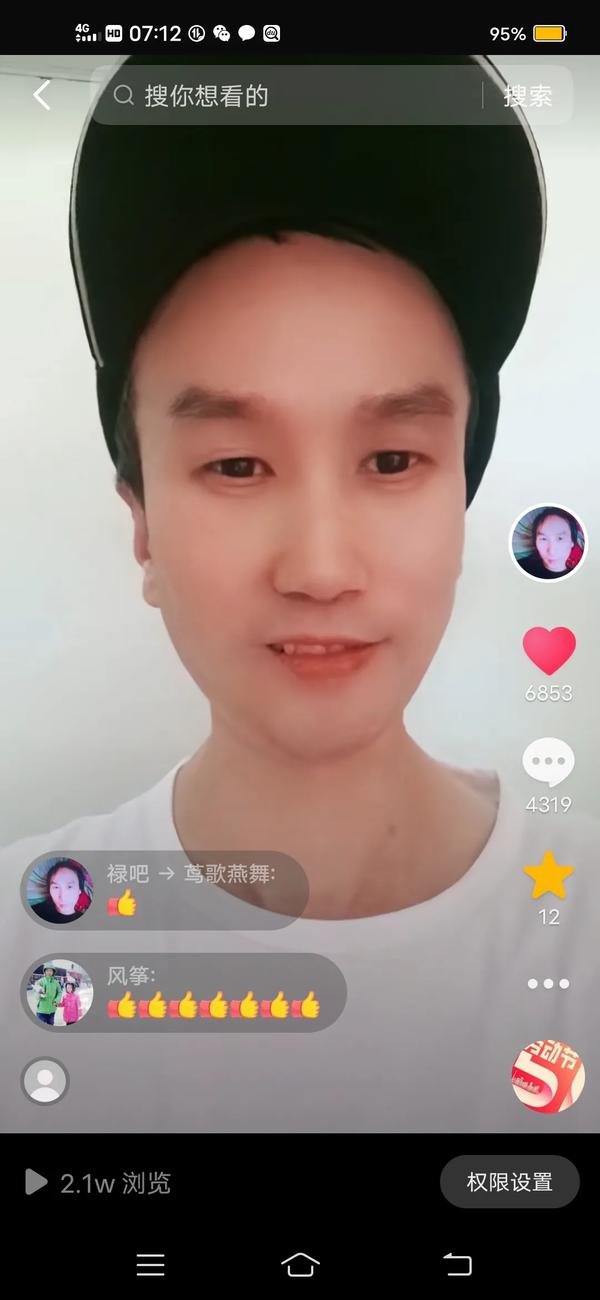600x1300 pixels.
Task: Open the red 活动节 promotion badge
Action: tap(548, 1077)
